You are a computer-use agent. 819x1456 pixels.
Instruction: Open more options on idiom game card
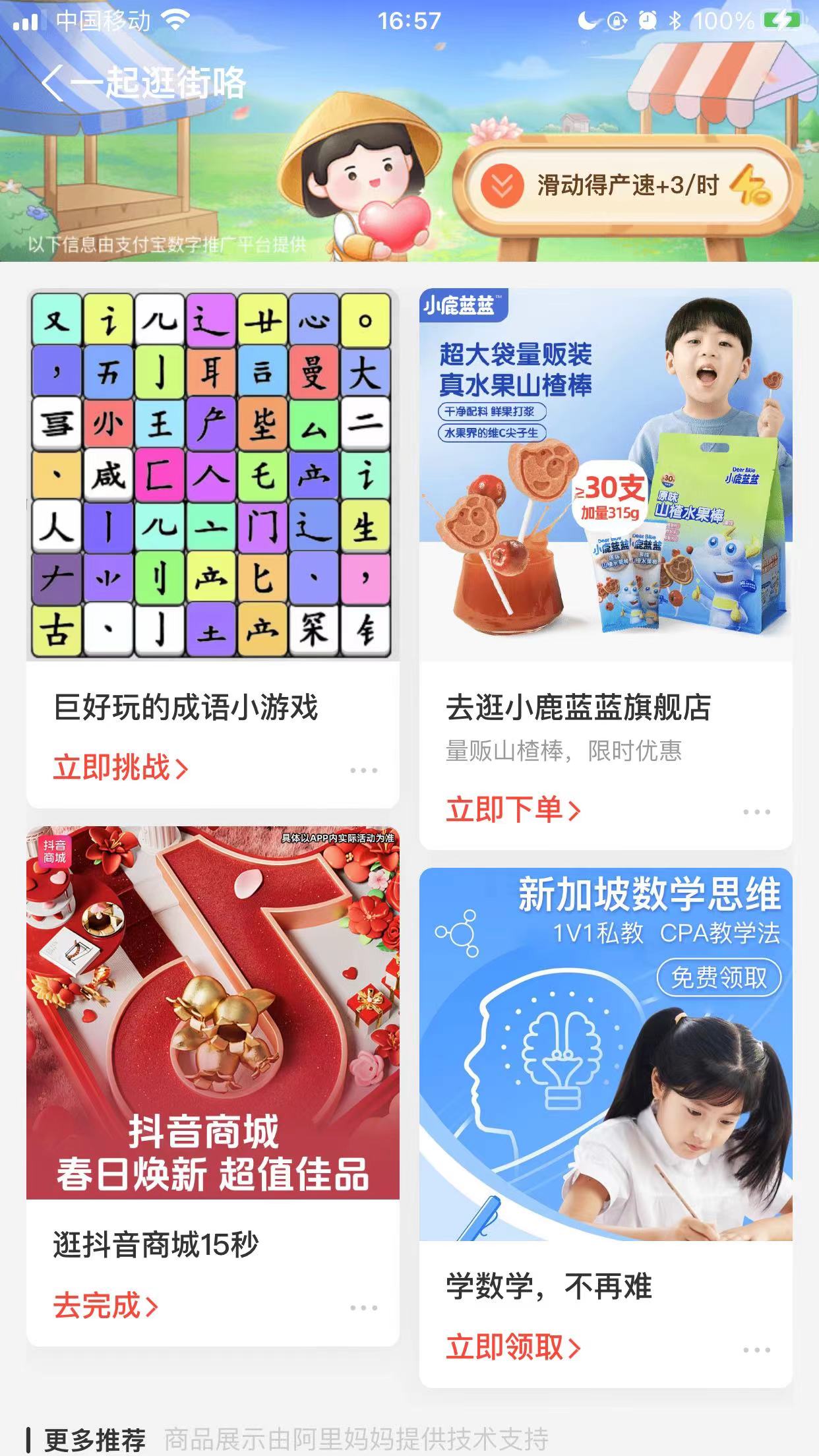[x=363, y=770]
